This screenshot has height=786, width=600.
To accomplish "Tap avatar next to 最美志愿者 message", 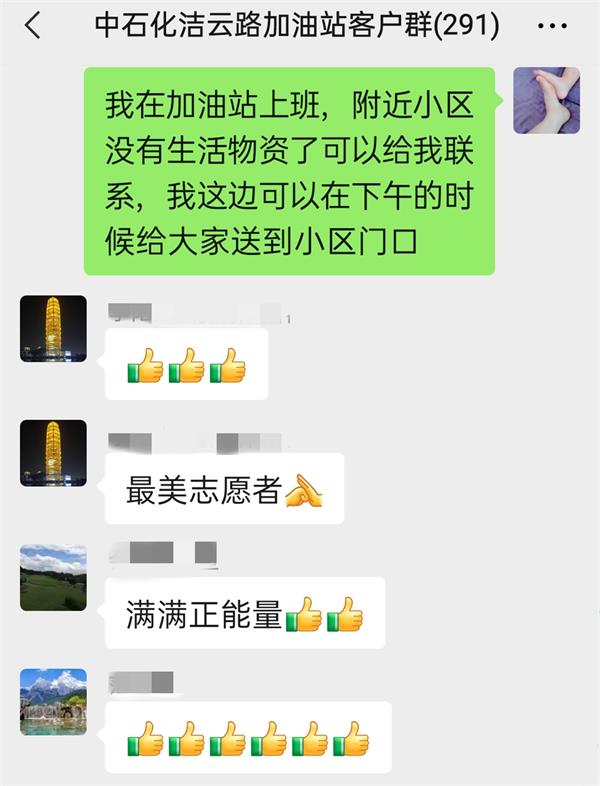I will pos(53,453).
